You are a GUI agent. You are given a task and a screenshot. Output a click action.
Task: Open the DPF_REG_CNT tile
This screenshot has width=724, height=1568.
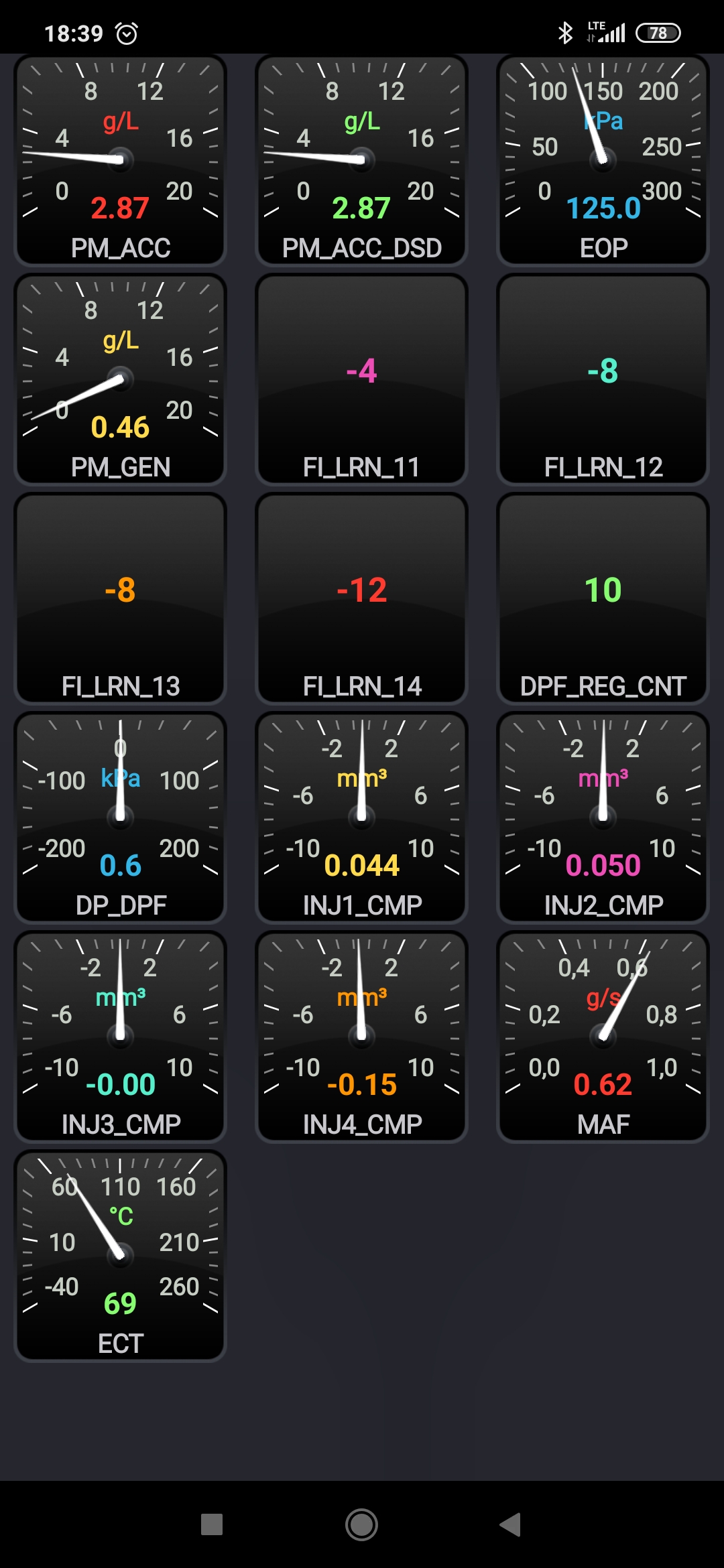[x=603, y=598]
